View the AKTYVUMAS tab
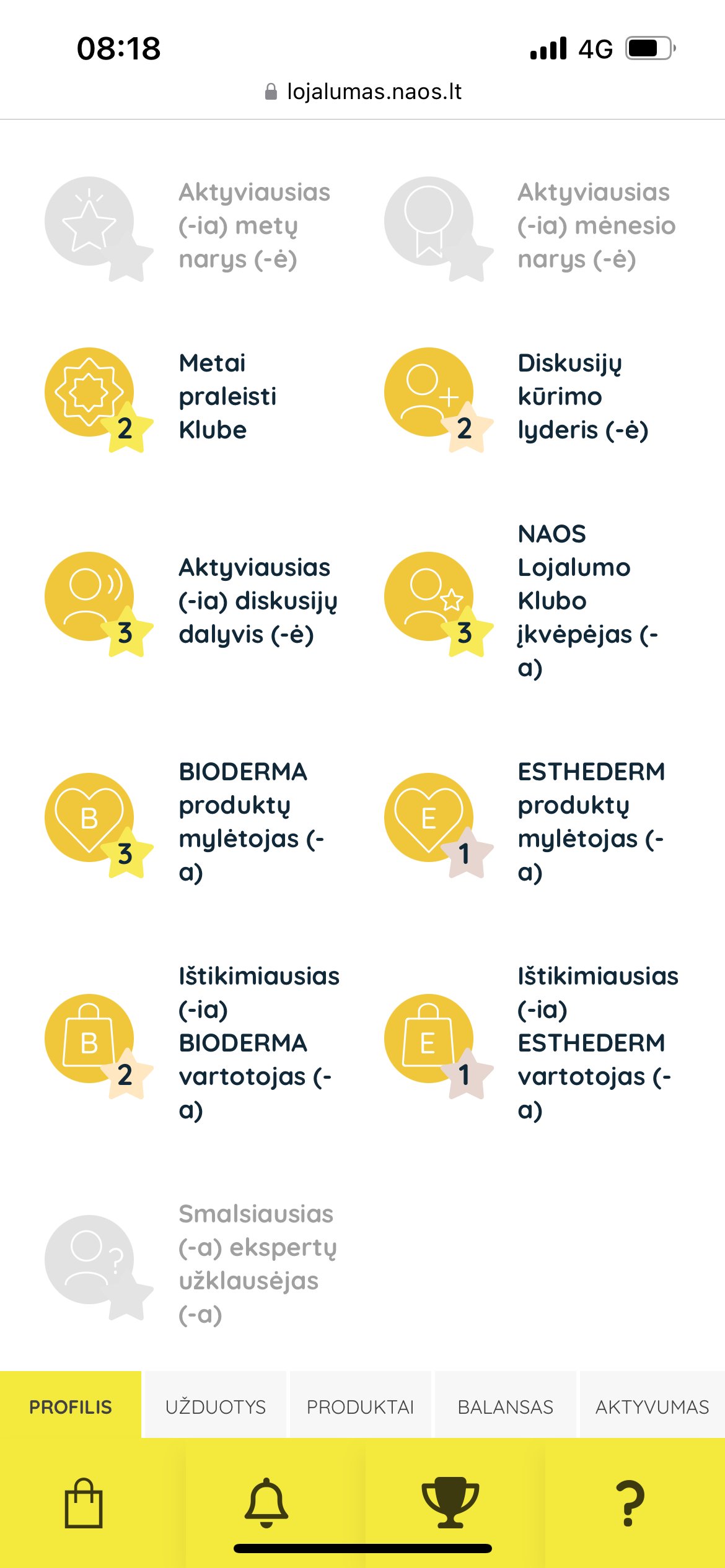 click(x=652, y=1406)
